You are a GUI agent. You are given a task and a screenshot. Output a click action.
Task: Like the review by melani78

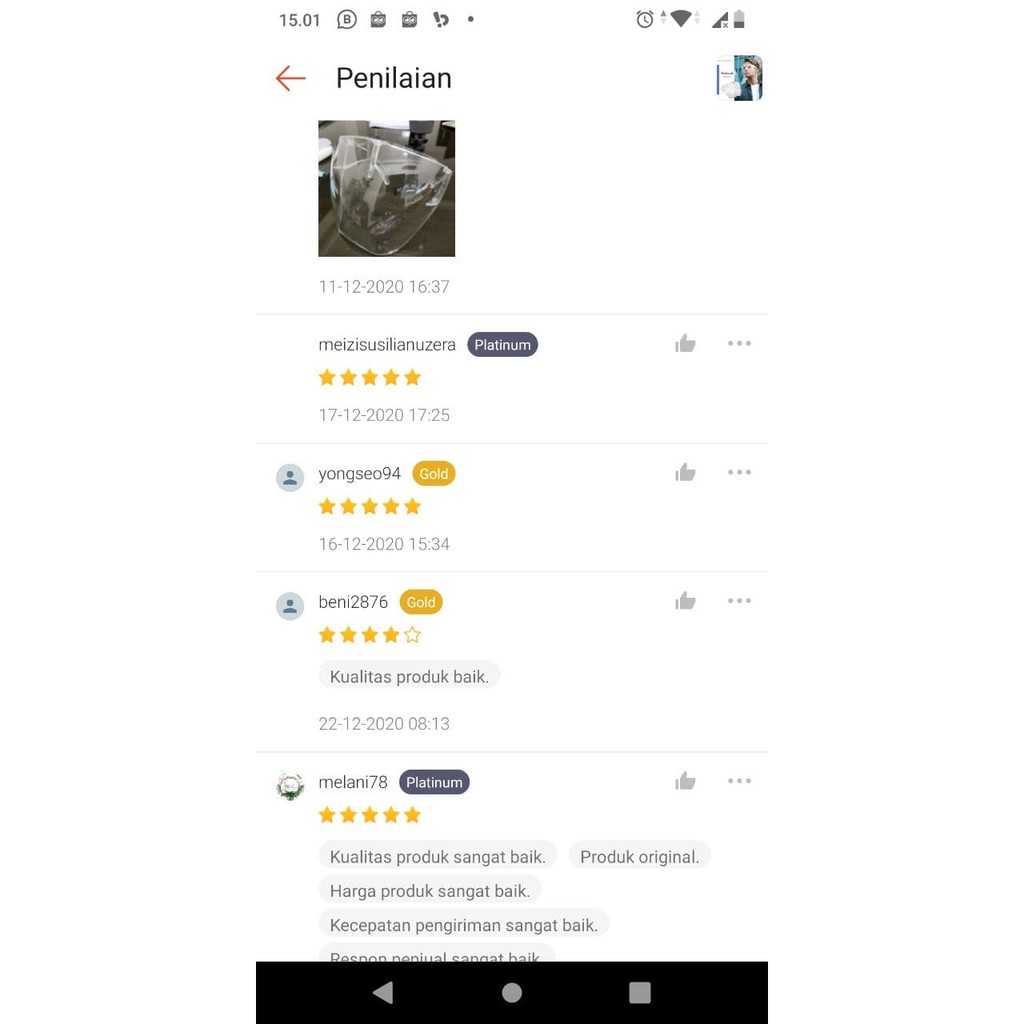click(685, 781)
